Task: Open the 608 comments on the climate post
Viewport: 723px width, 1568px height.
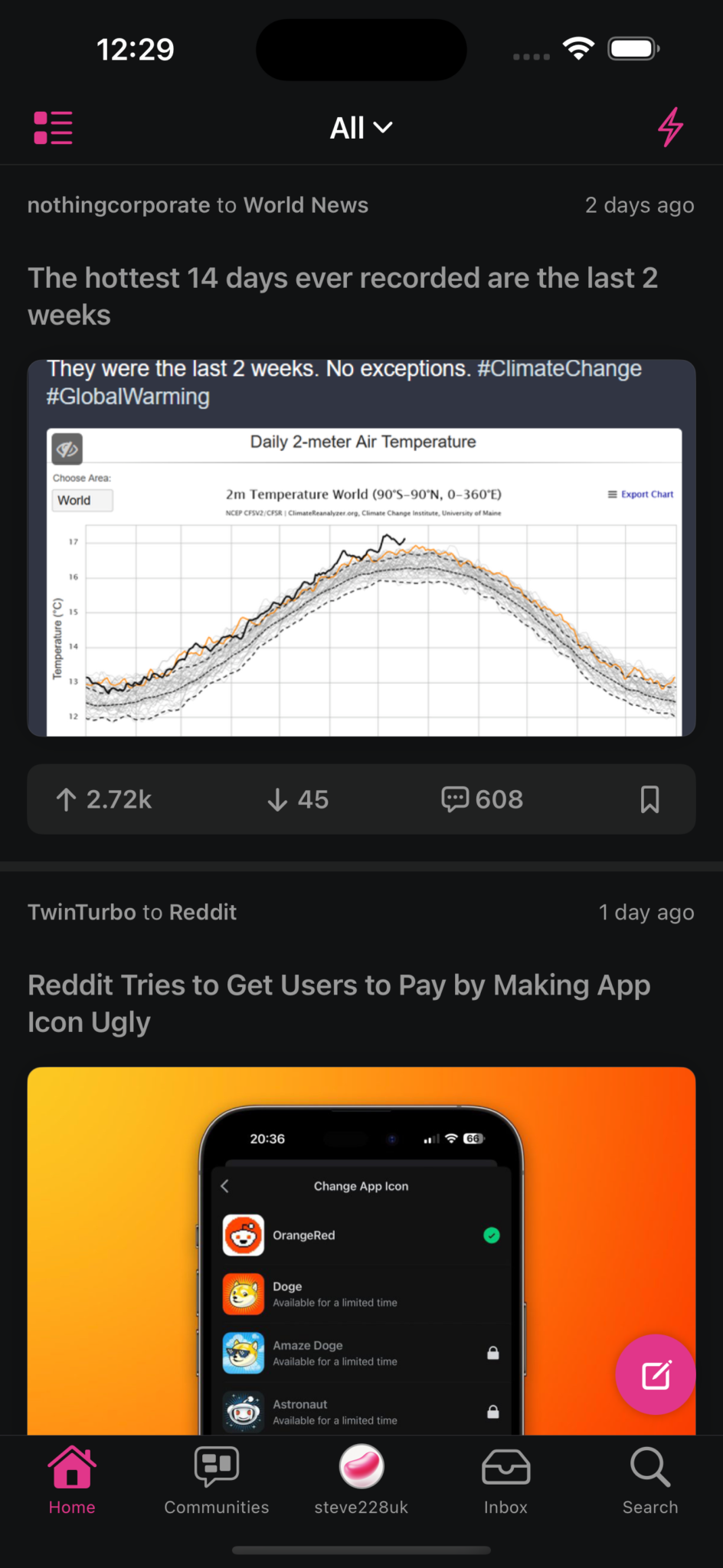Action: (x=483, y=799)
